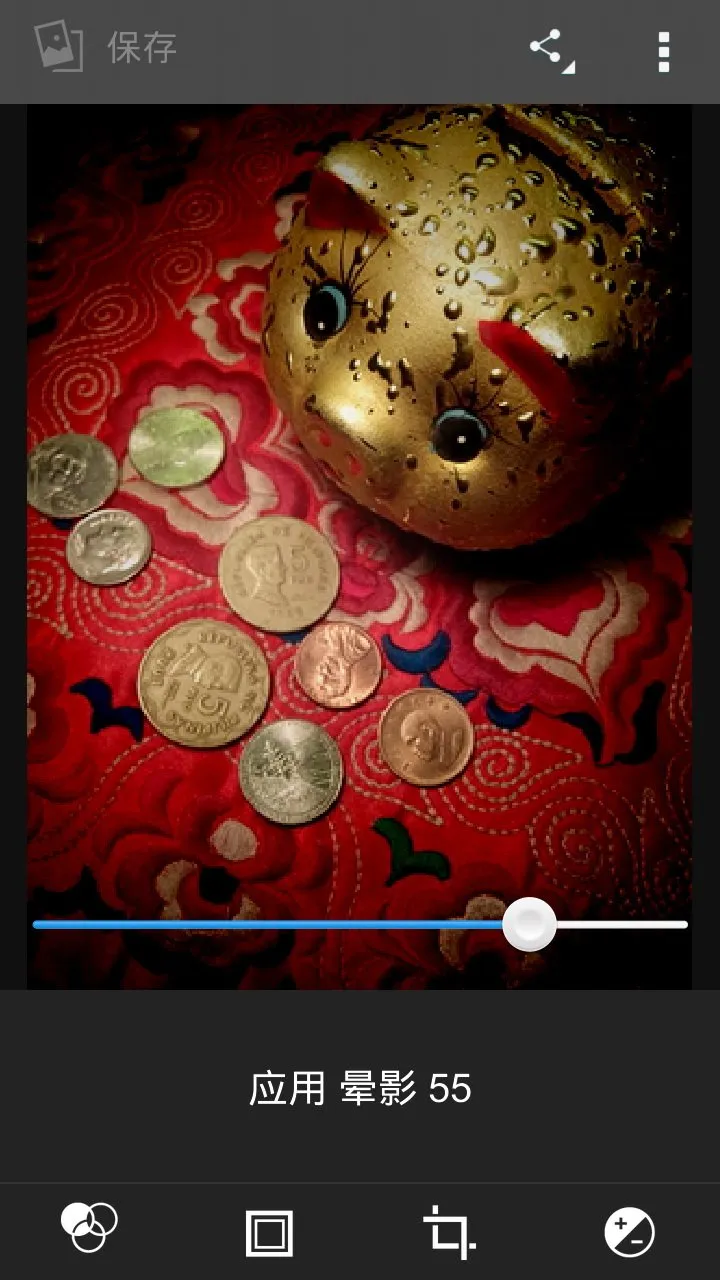
Task: Open the overflow menu
Action: click(663, 51)
